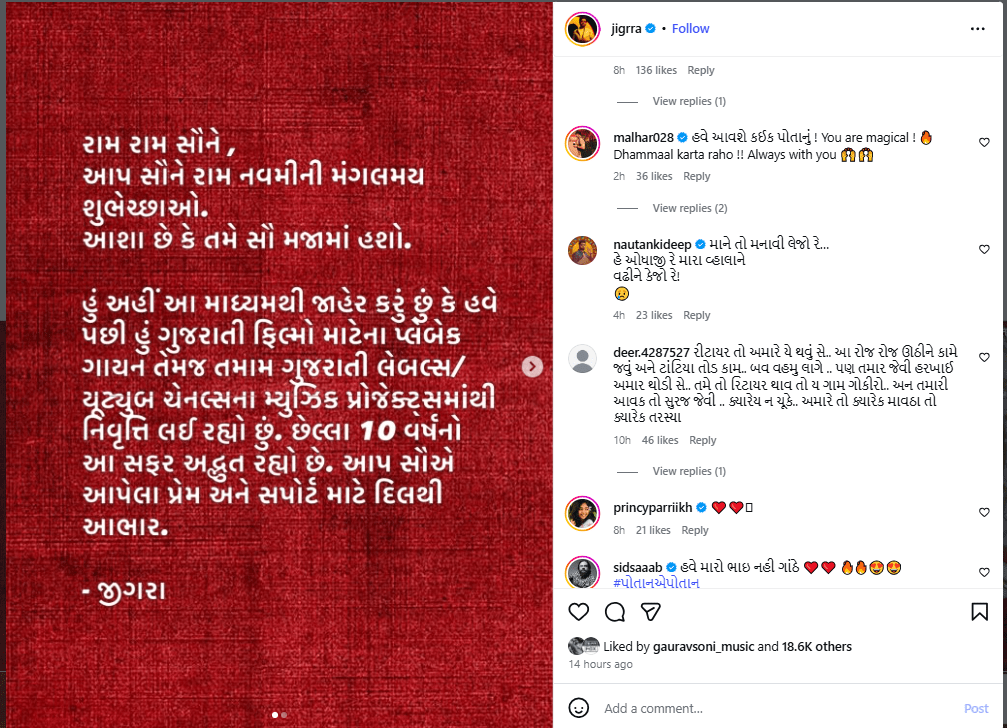
Task: Reply to princyparriikh's comment
Action: 694,530
